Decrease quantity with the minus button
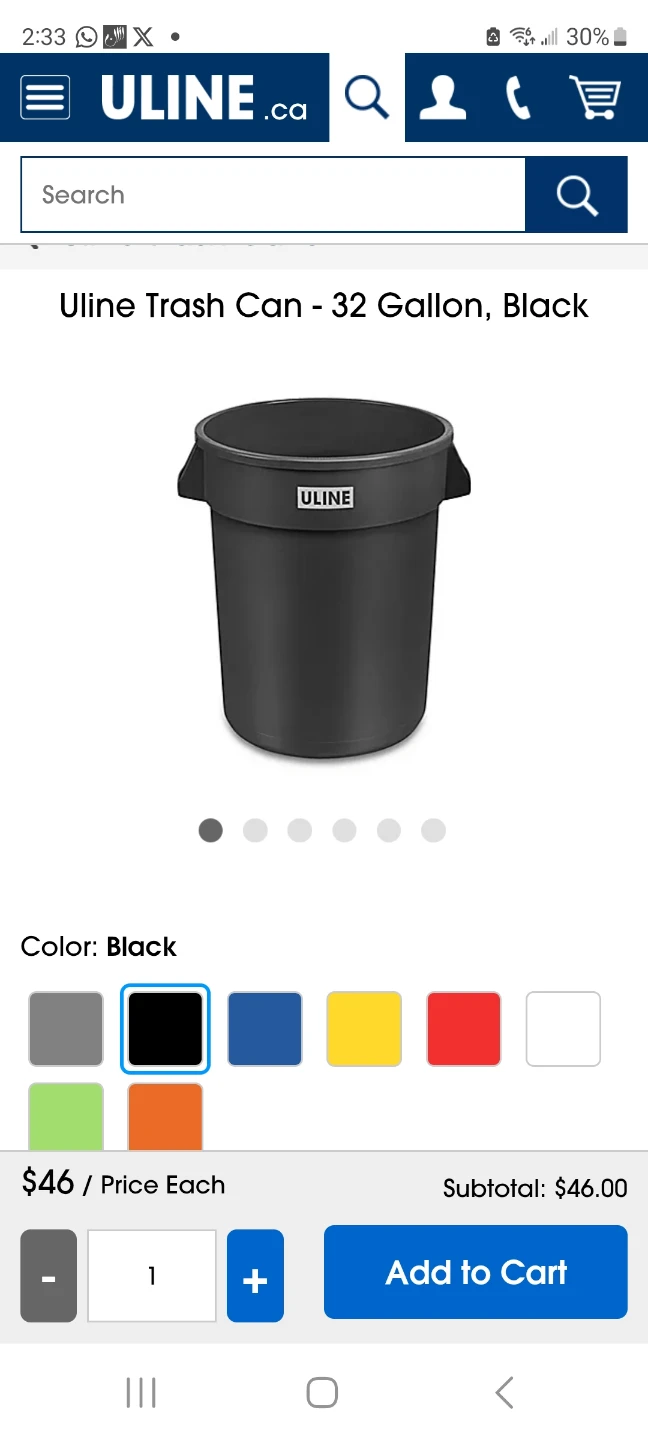The width and height of the screenshot is (648, 1440). pyautogui.click(x=48, y=1276)
